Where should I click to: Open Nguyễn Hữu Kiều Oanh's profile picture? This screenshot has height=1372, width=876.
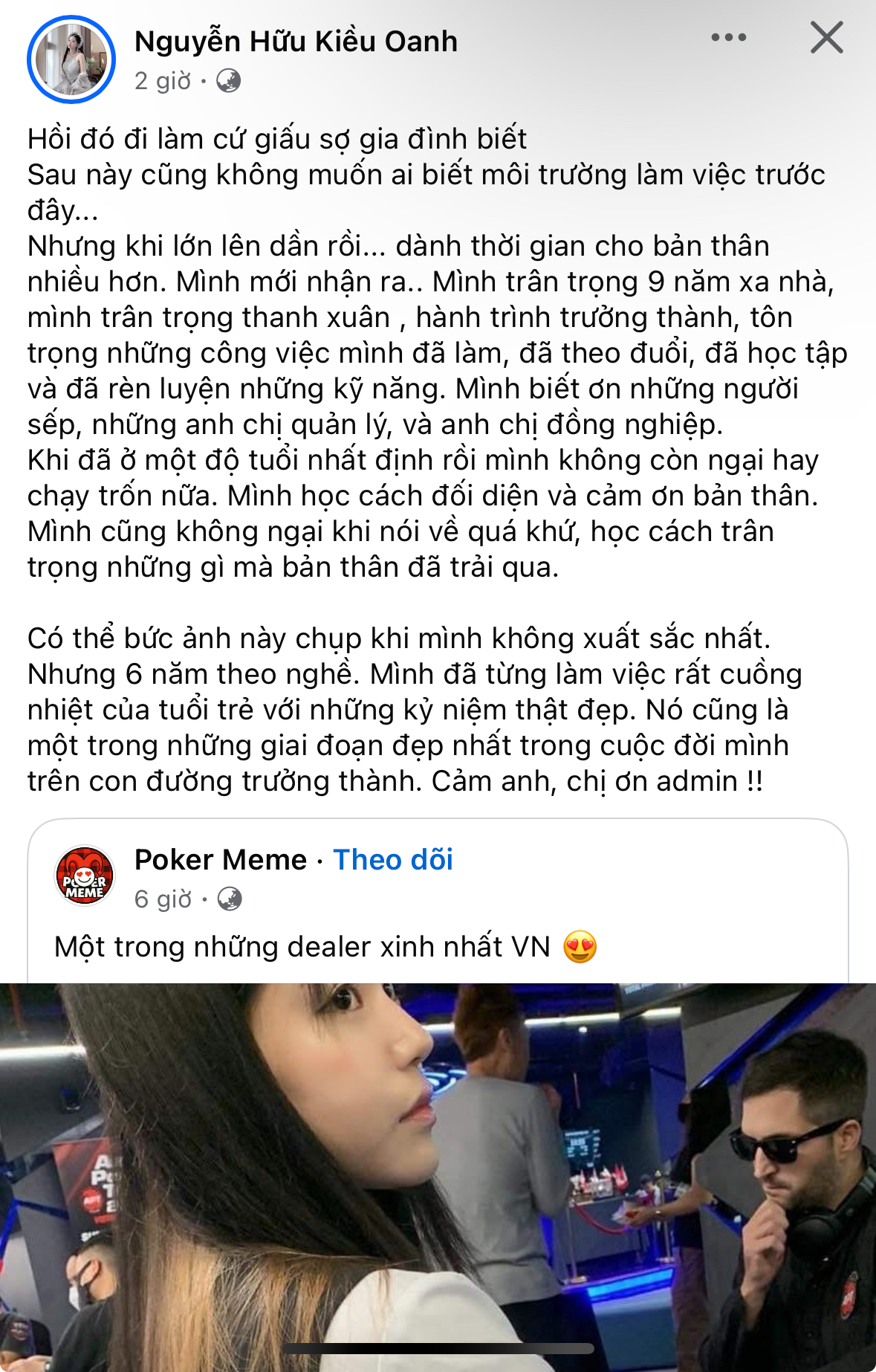click(x=71, y=59)
